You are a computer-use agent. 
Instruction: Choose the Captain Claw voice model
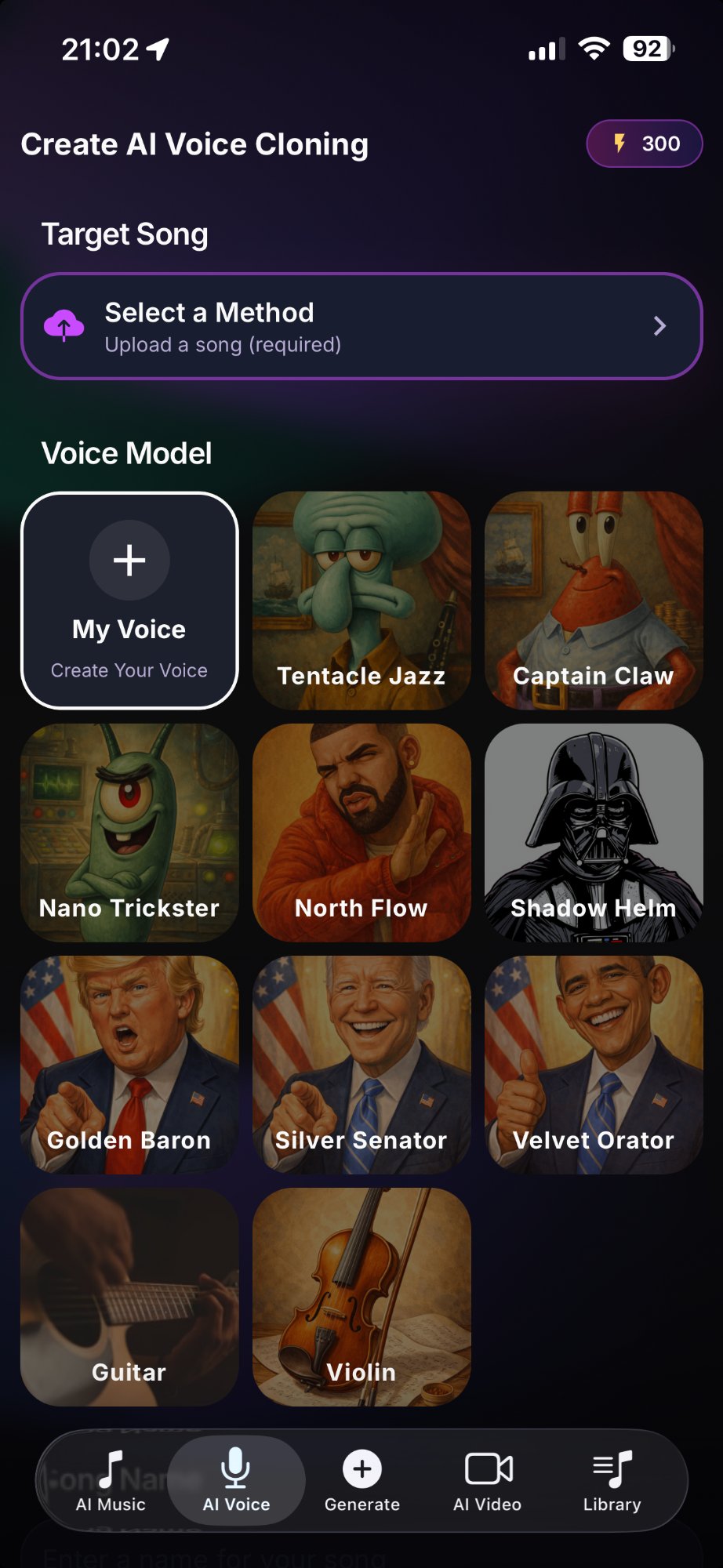[x=593, y=600]
